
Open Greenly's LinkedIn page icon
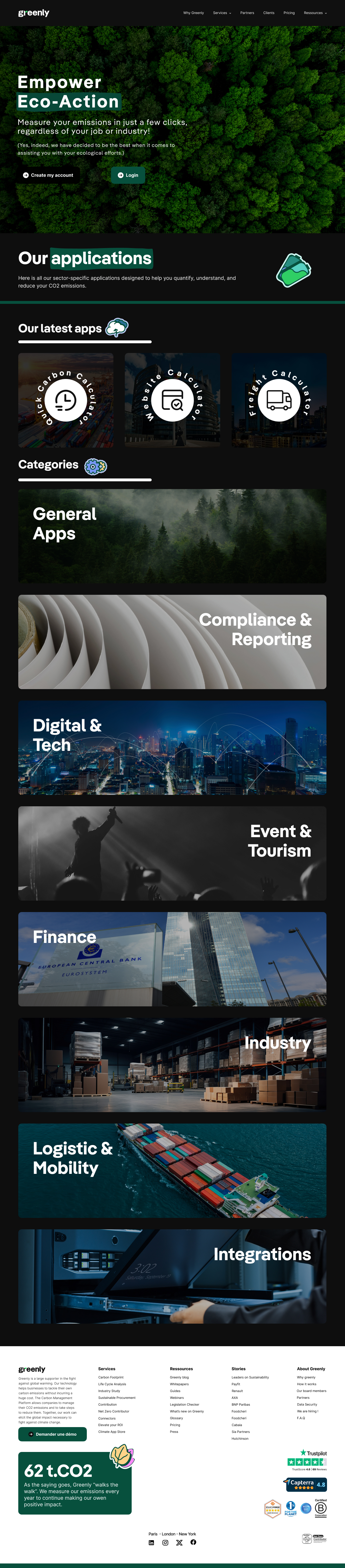pyautogui.click(x=151, y=1543)
